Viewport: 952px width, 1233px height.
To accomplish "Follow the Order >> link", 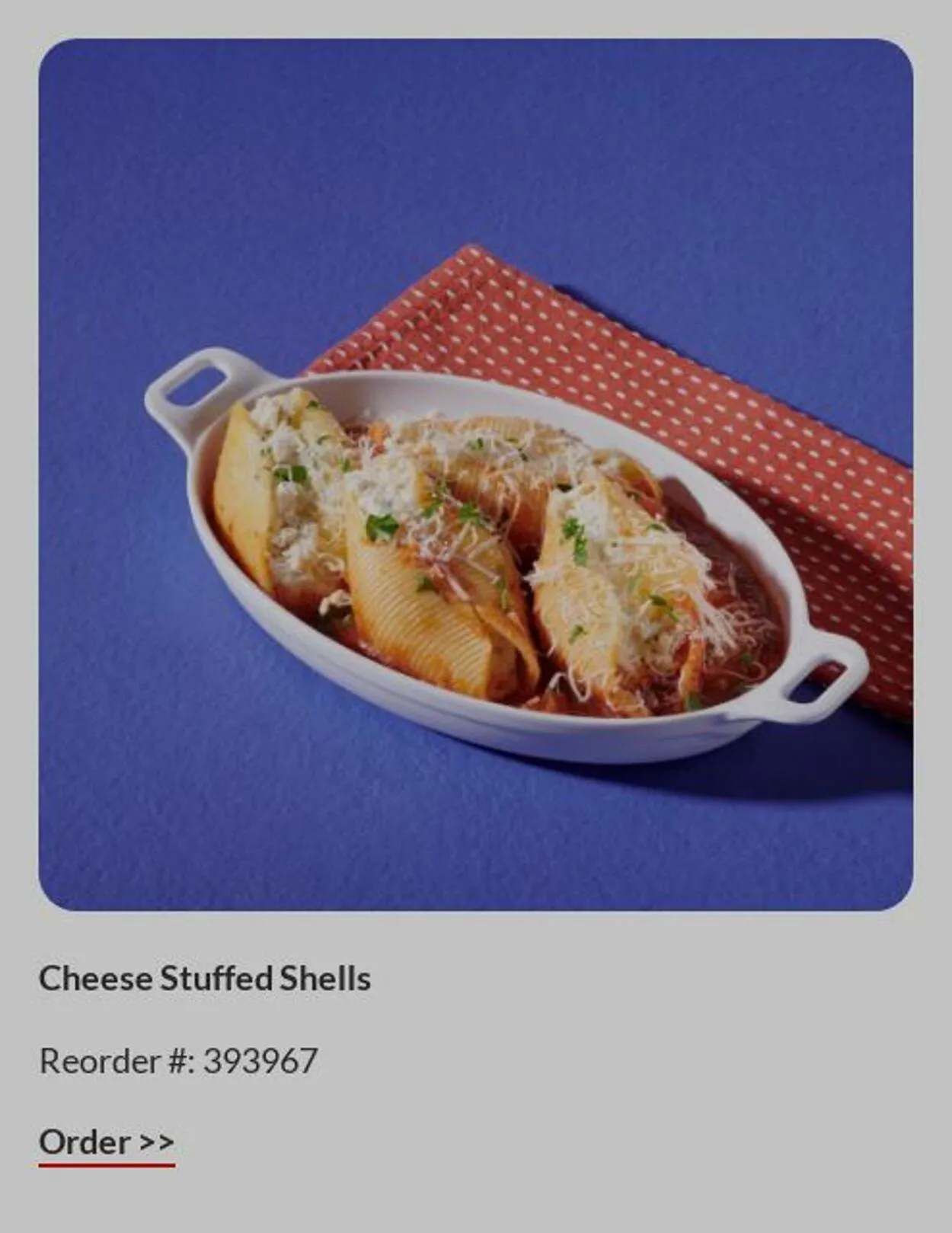I will tap(107, 1142).
